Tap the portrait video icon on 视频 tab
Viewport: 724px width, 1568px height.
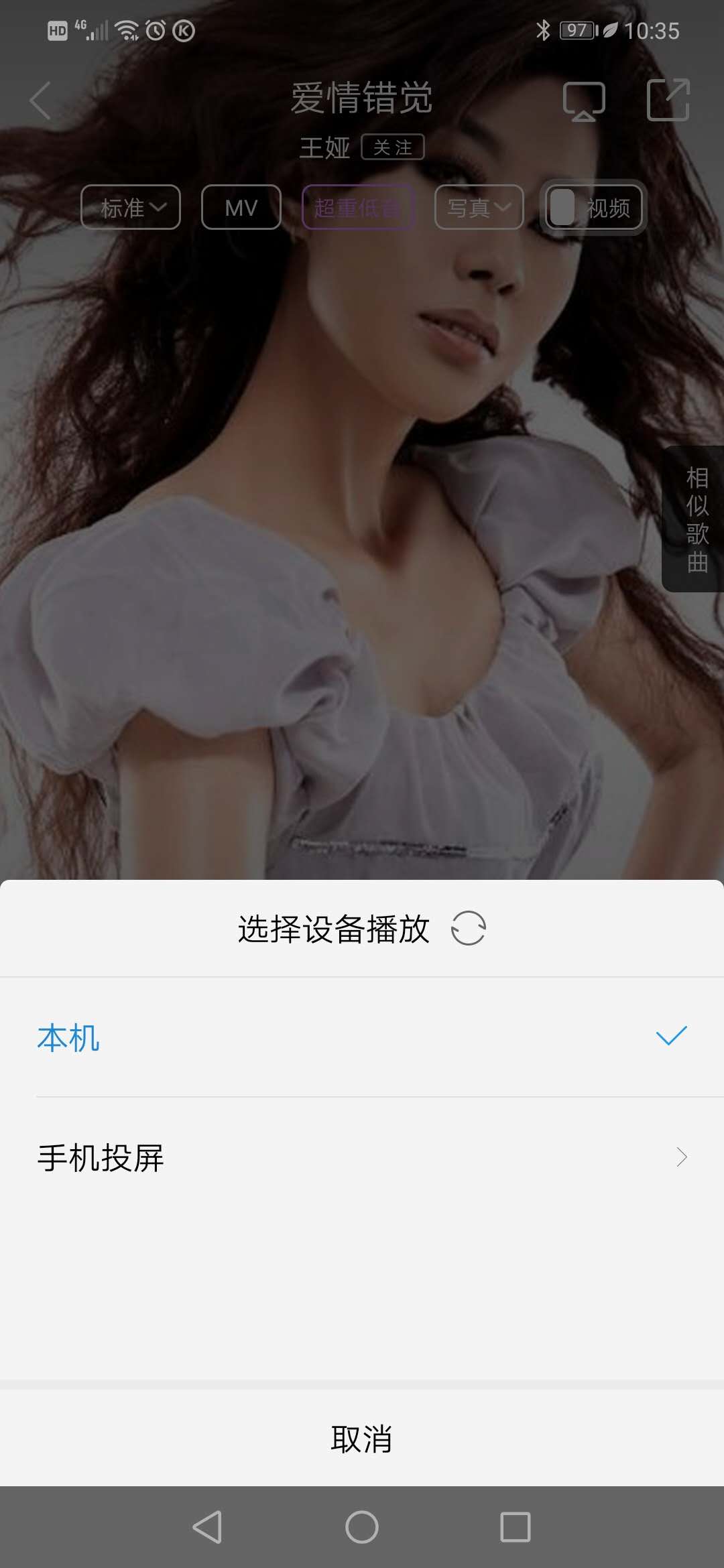(x=563, y=208)
